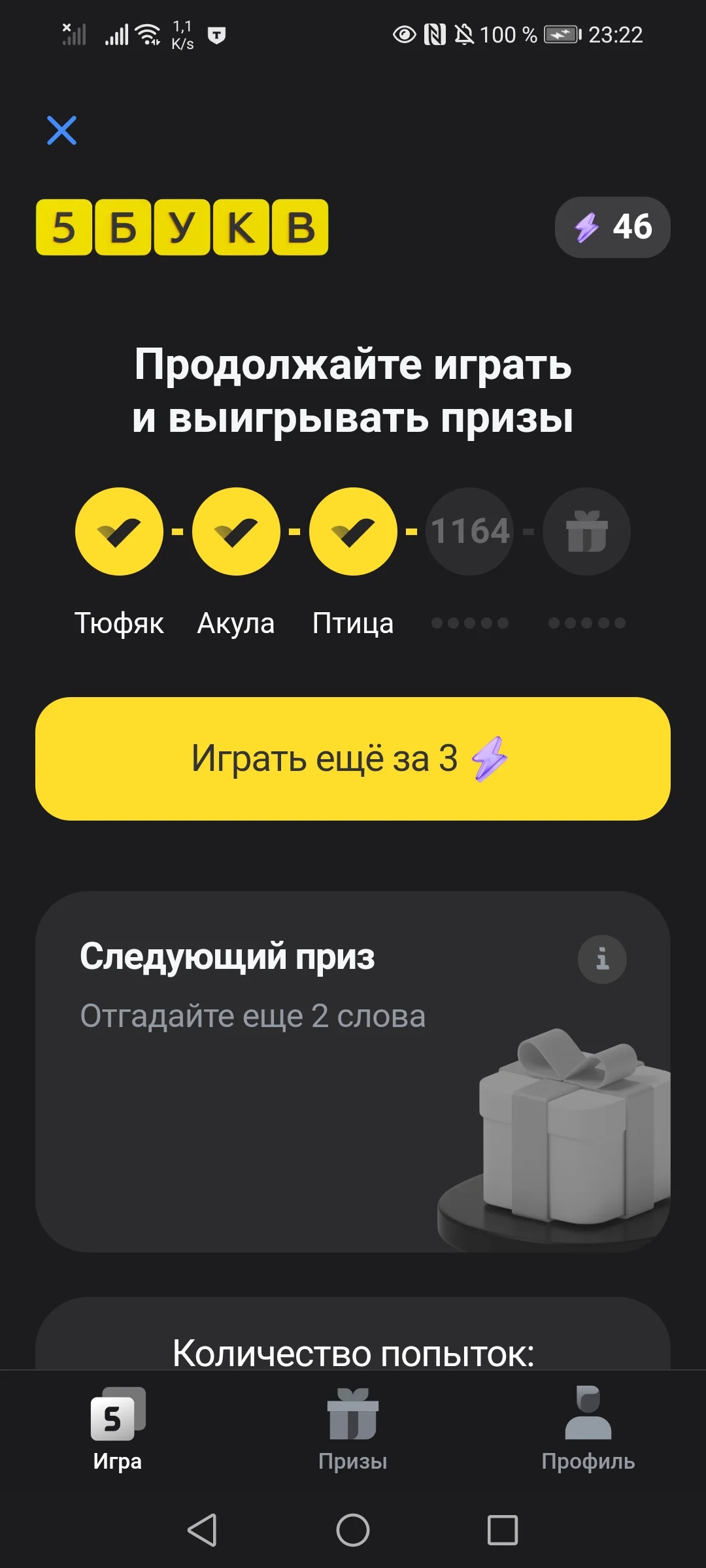The height and width of the screenshot is (1568, 706).
Task: Go back with the system back button
Action: click(203, 1529)
